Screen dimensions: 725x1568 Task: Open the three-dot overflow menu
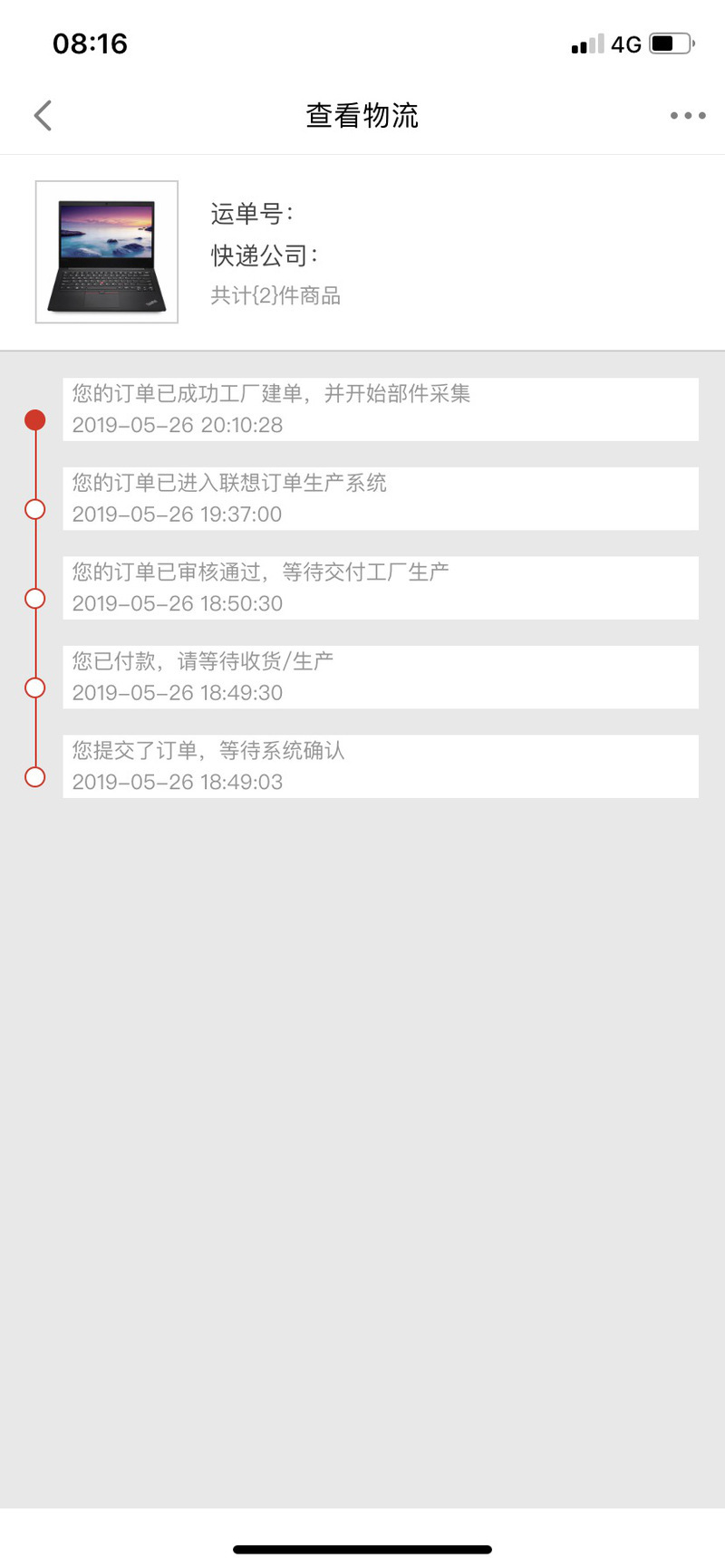(x=687, y=116)
